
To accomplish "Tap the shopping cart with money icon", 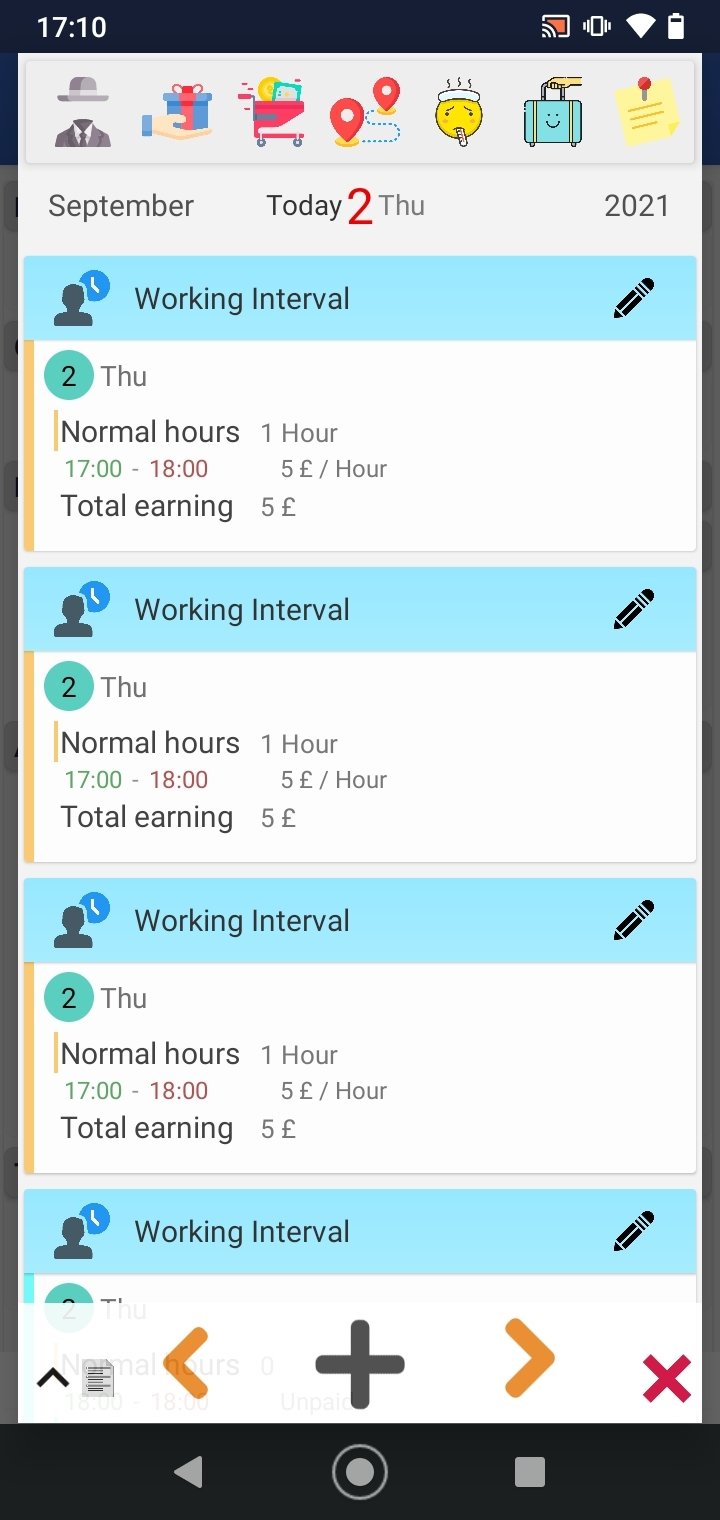I will click(271, 112).
